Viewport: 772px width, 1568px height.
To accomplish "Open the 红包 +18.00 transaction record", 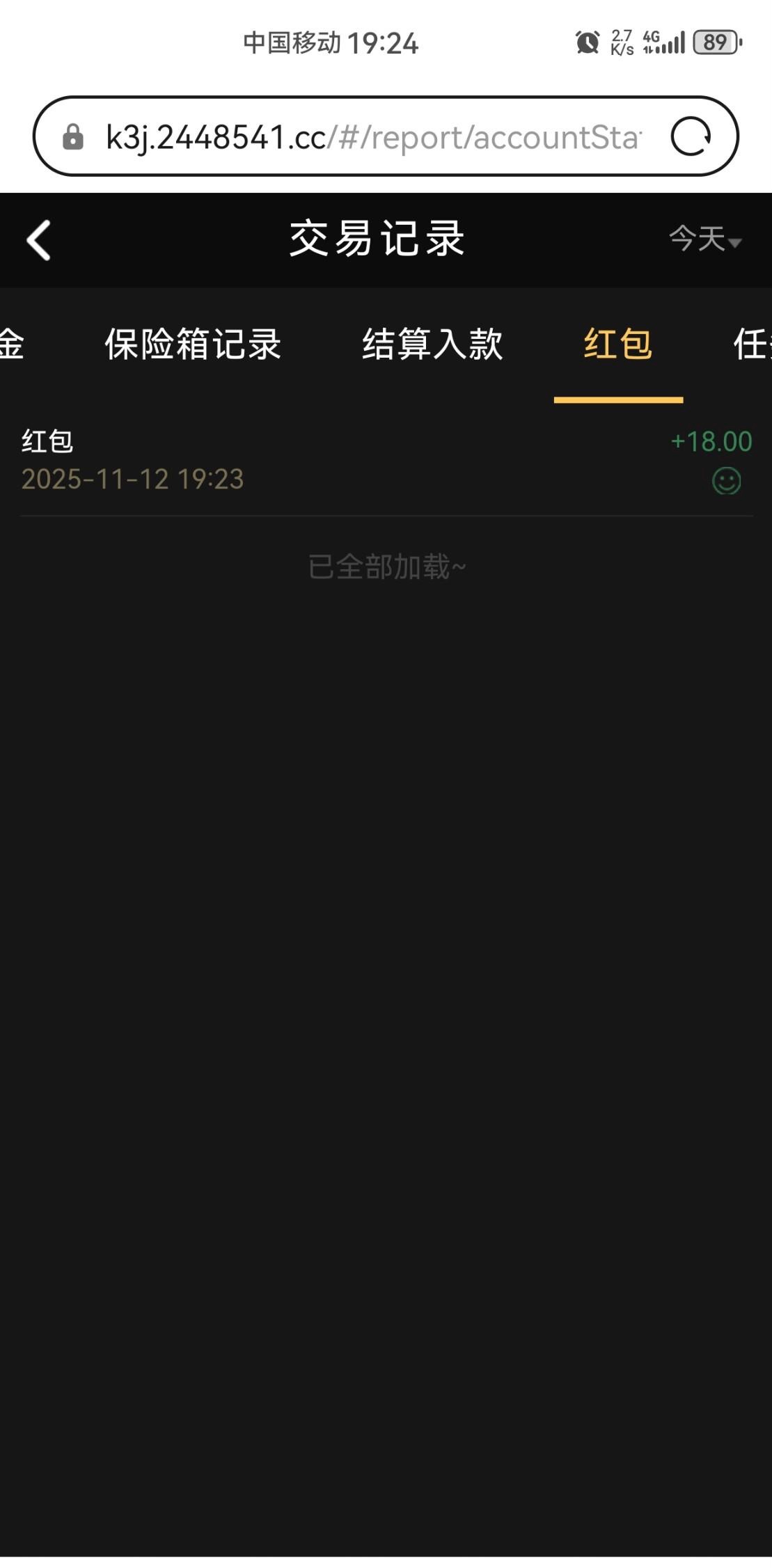I will click(386, 460).
